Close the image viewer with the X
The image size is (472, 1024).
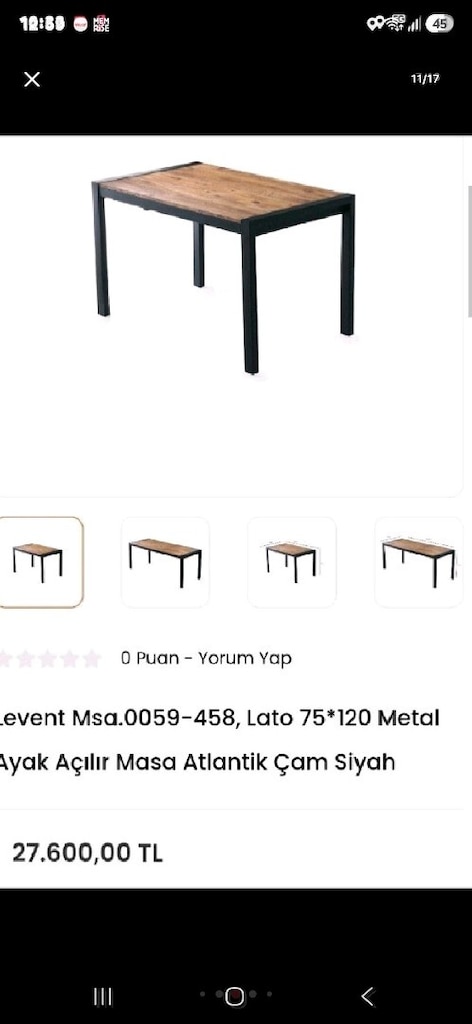(32, 79)
